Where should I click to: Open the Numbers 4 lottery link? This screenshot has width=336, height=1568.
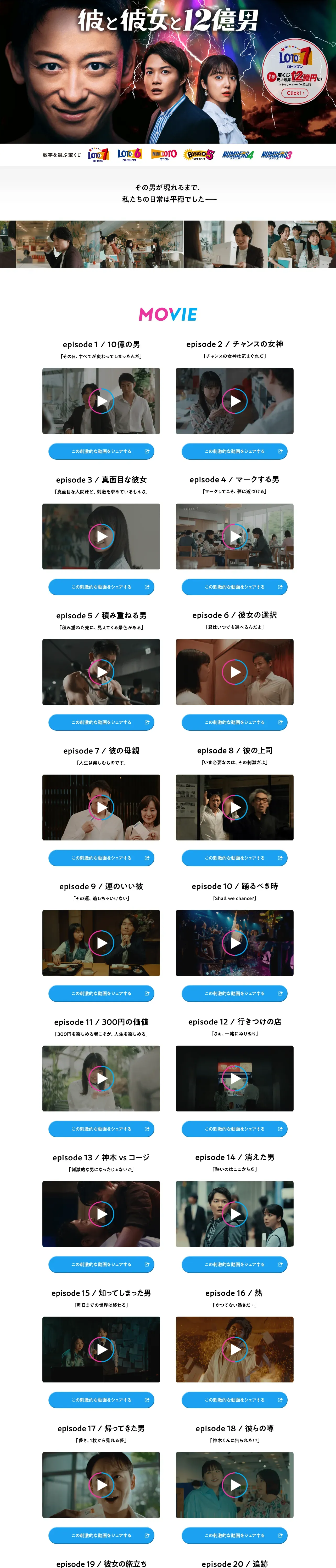coord(238,155)
